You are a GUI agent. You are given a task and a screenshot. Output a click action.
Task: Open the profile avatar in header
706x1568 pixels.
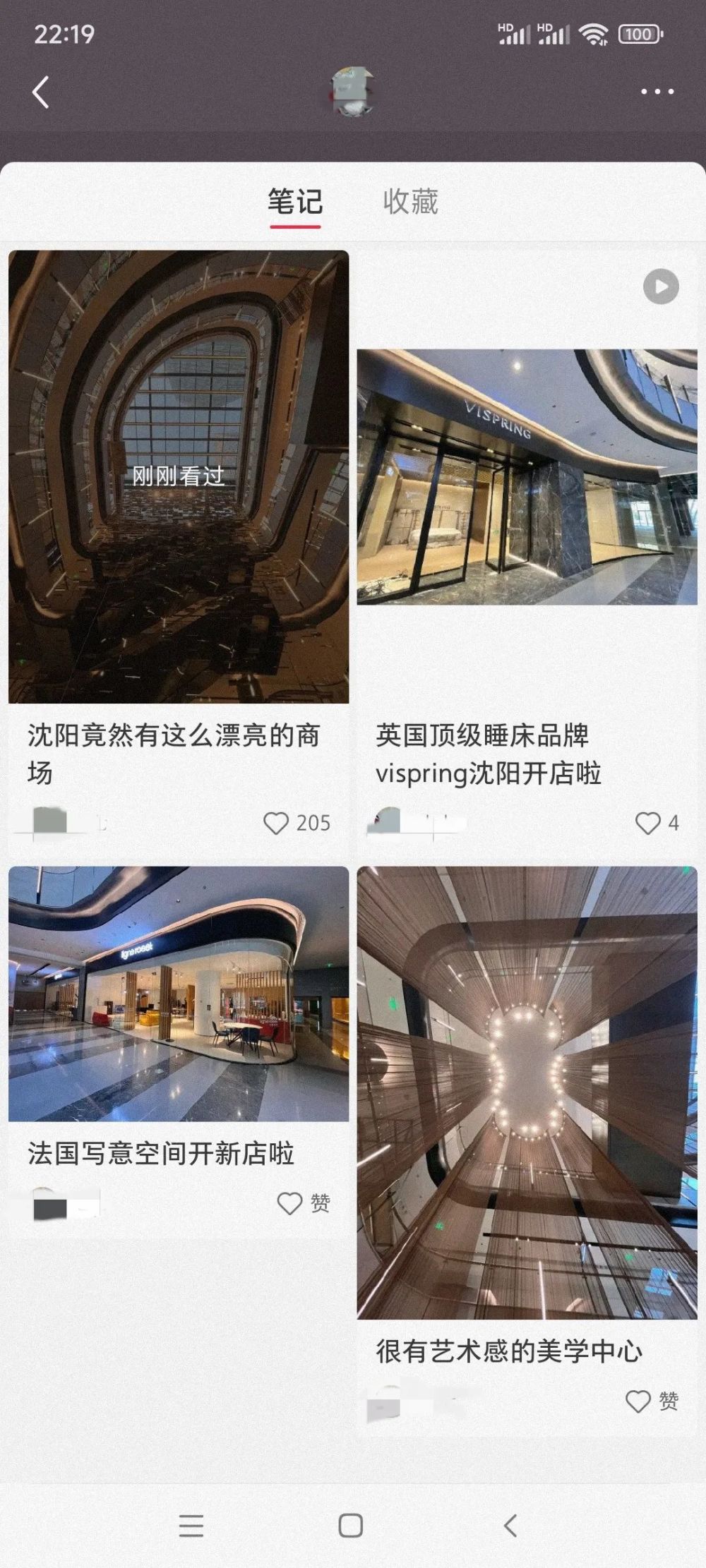(352, 92)
